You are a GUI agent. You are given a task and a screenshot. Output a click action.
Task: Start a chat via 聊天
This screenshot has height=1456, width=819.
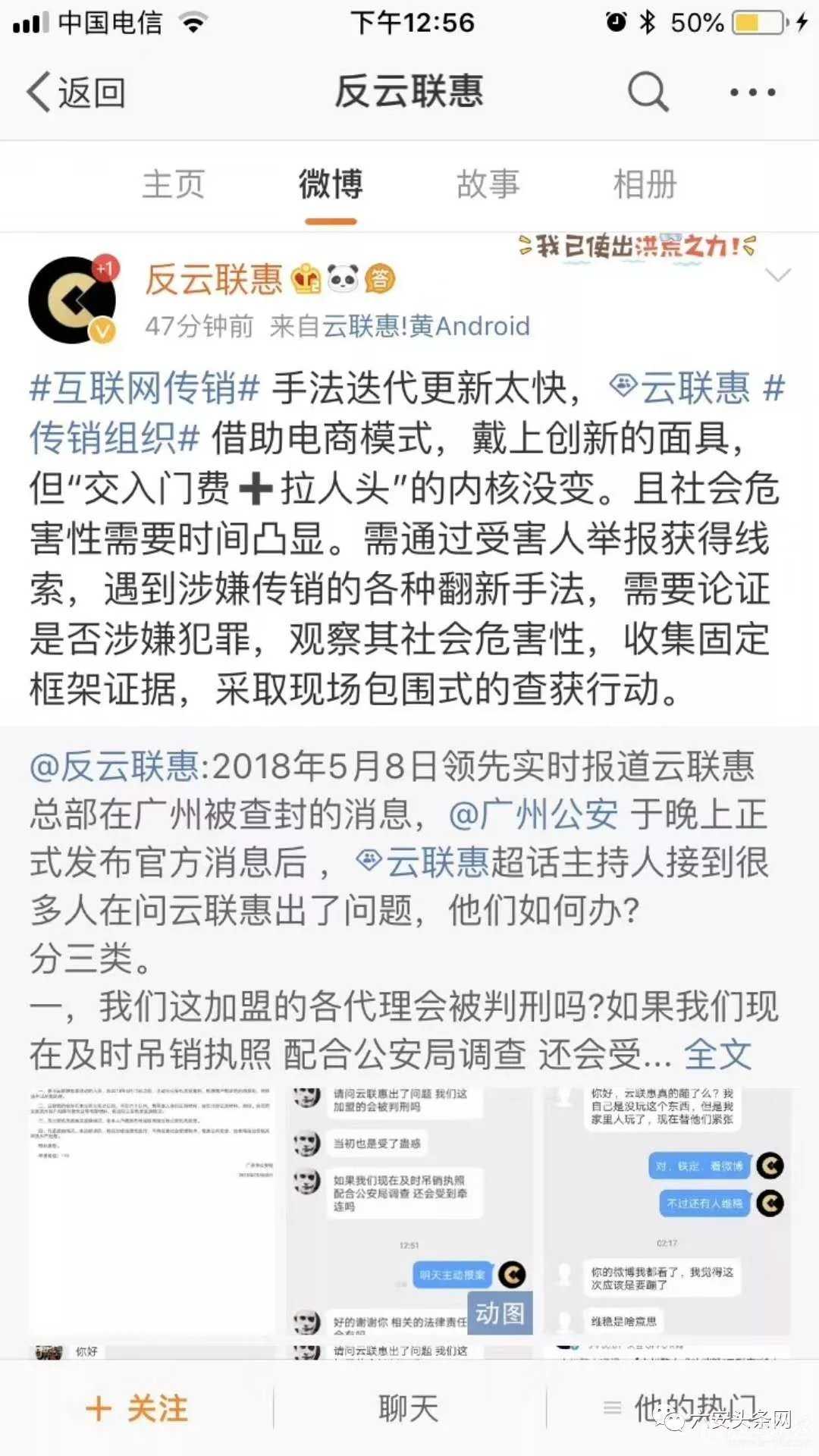point(409,1408)
